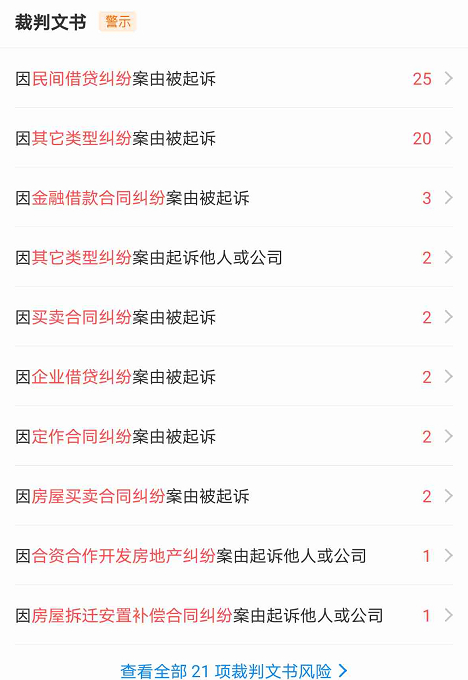The height and width of the screenshot is (680, 468).
Task: Open 买卖合同纠纷案由被起诉 row
Action: coord(234,317)
